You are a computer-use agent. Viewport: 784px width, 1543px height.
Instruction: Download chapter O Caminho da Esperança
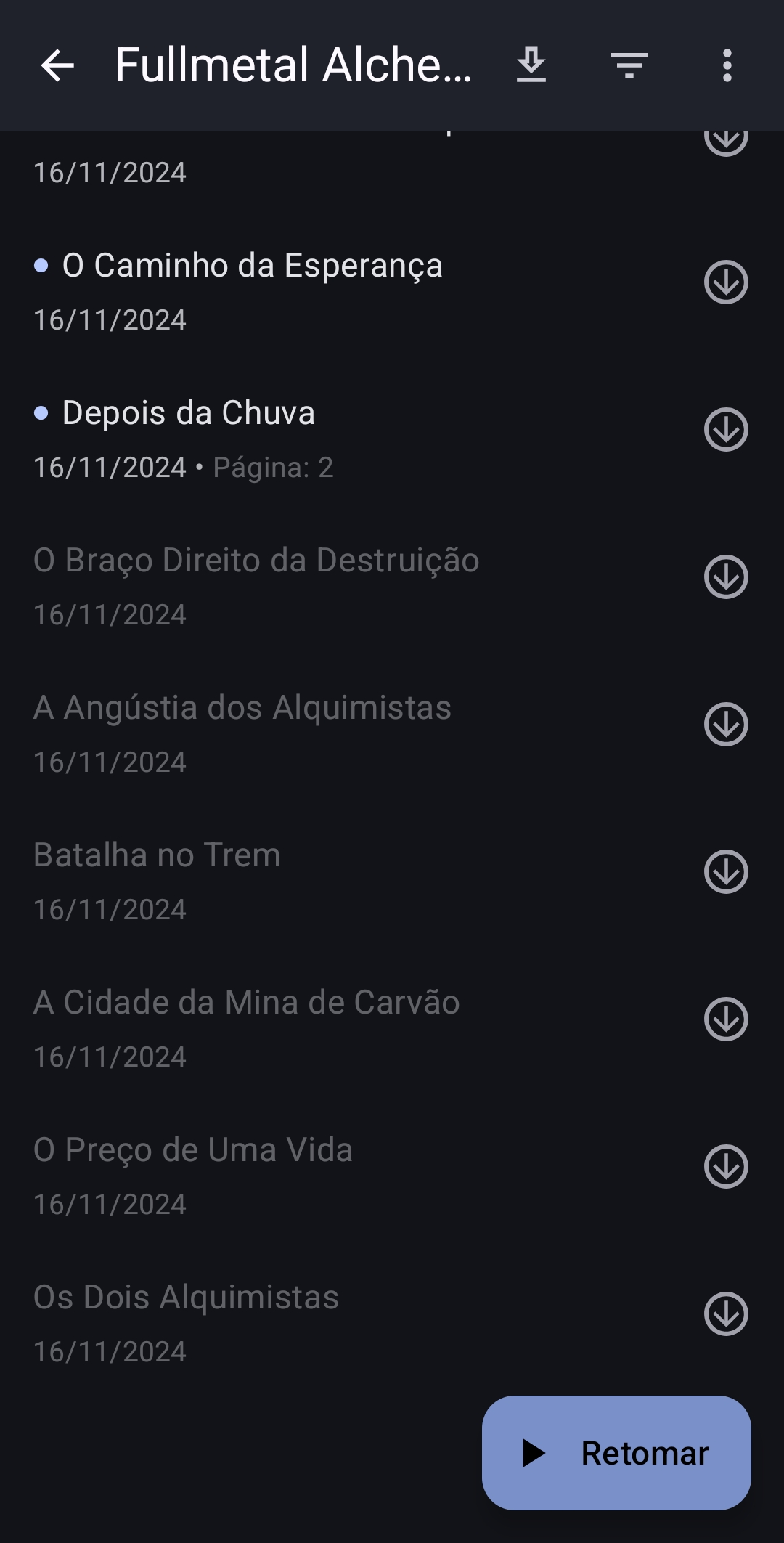[x=726, y=282]
